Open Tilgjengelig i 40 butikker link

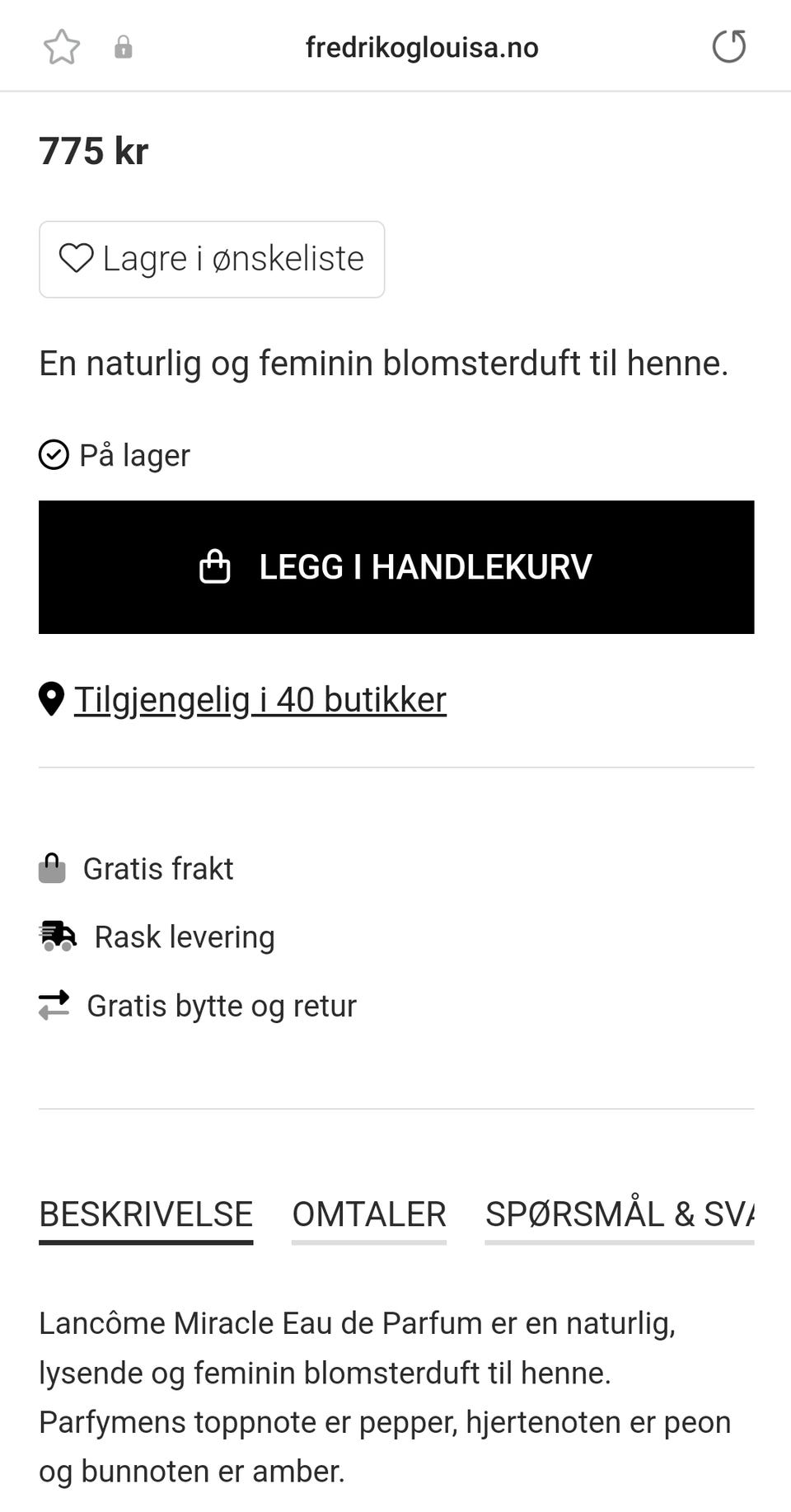pyautogui.click(x=260, y=698)
